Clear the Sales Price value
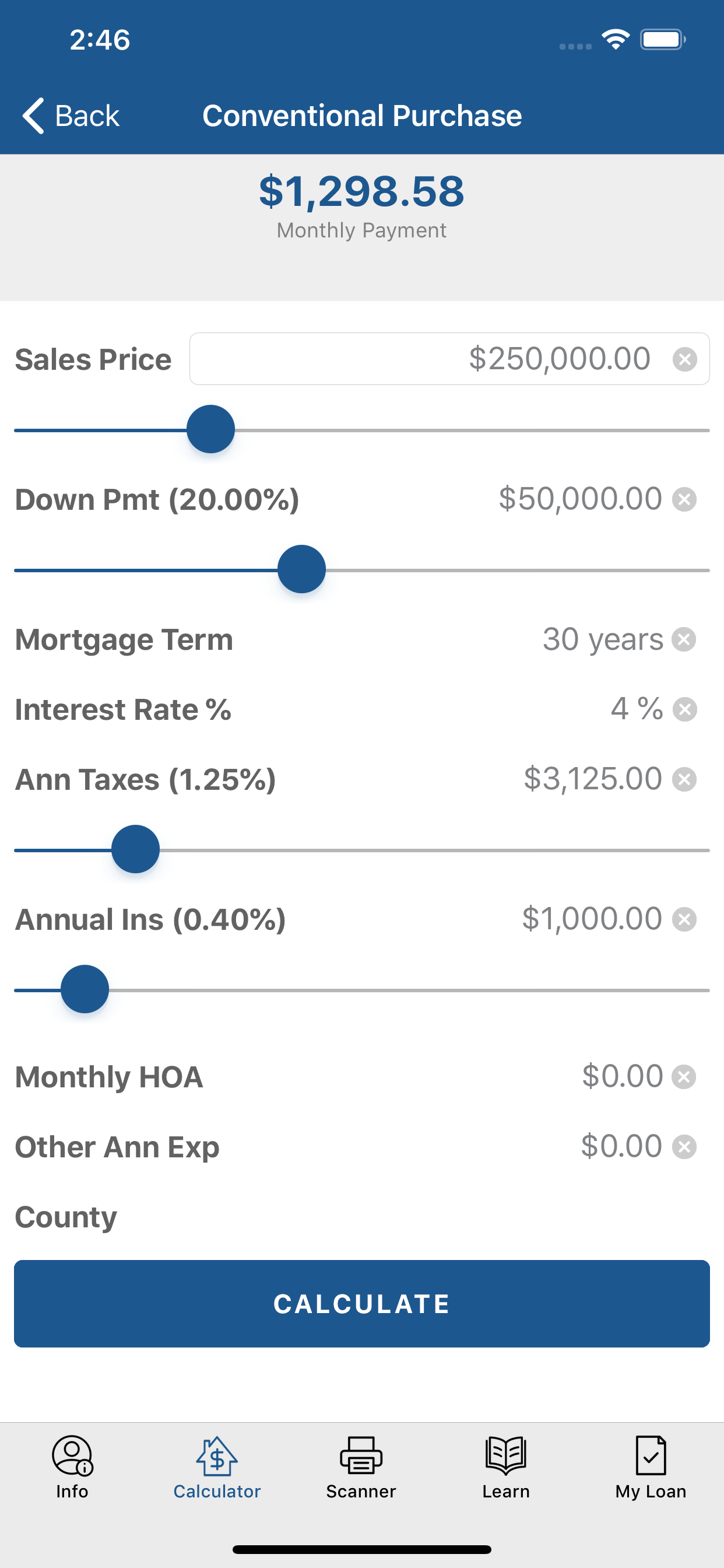This screenshot has width=724, height=1568. pyautogui.click(x=684, y=359)
